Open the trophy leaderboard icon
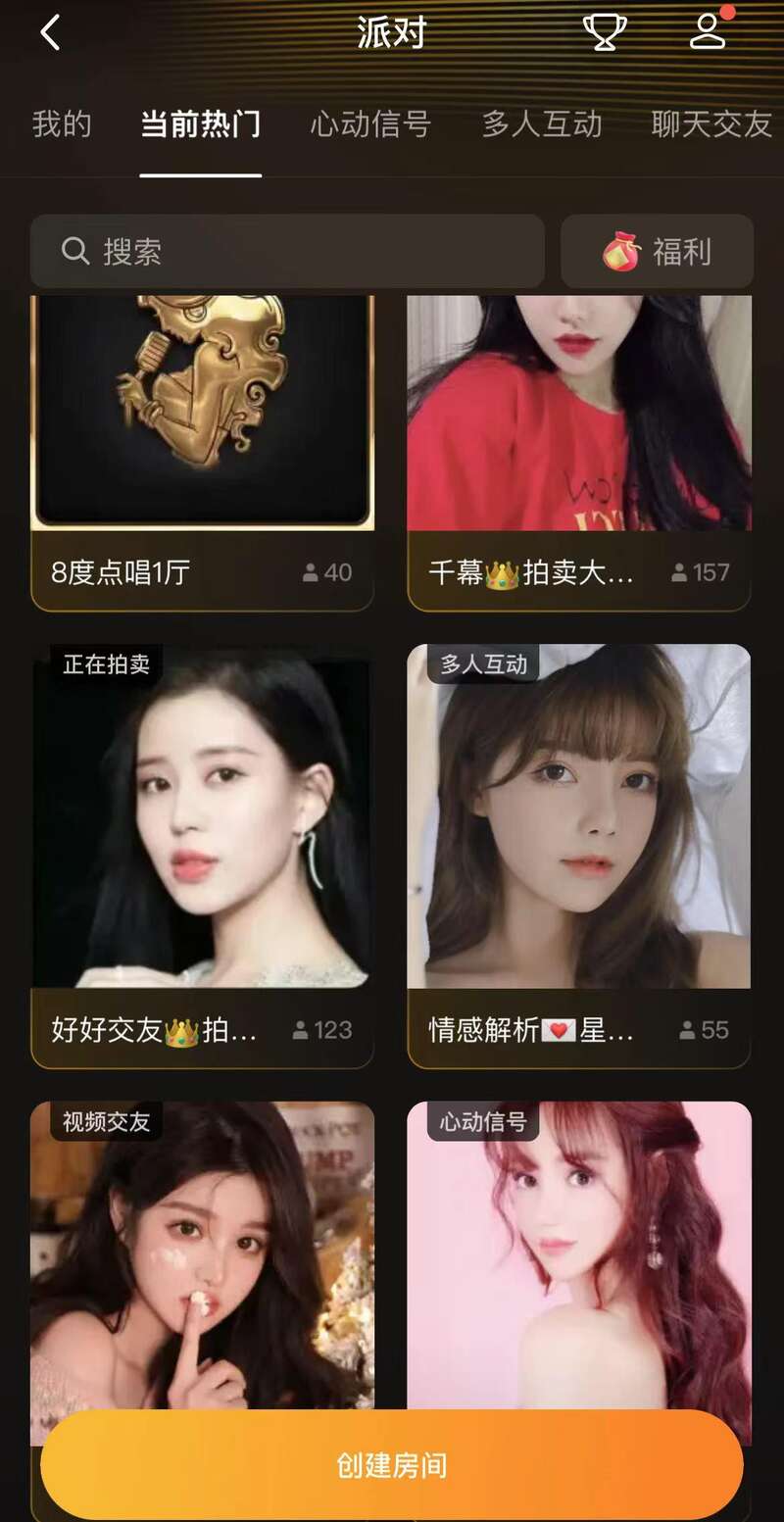This screenshot has width=784, height=1522. pyautogui.click(x=605, y=31)
